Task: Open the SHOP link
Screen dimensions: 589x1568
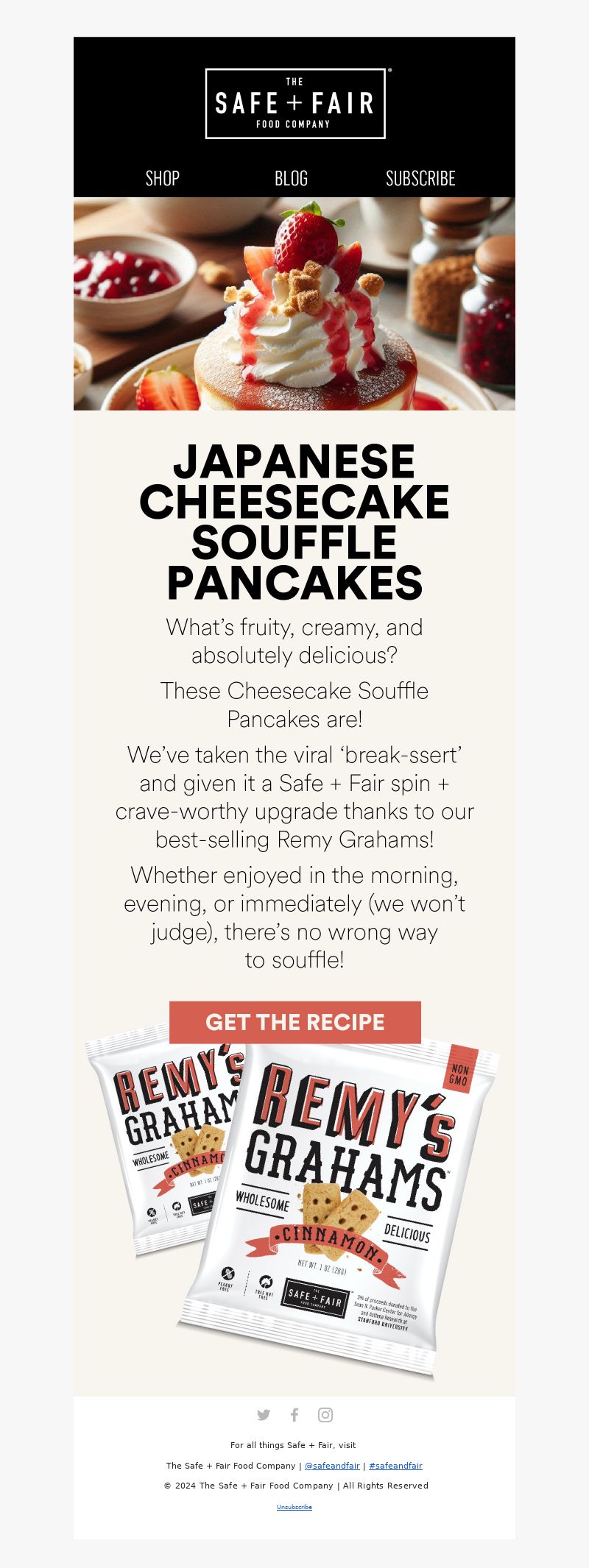Action: [x=163, y=178]
